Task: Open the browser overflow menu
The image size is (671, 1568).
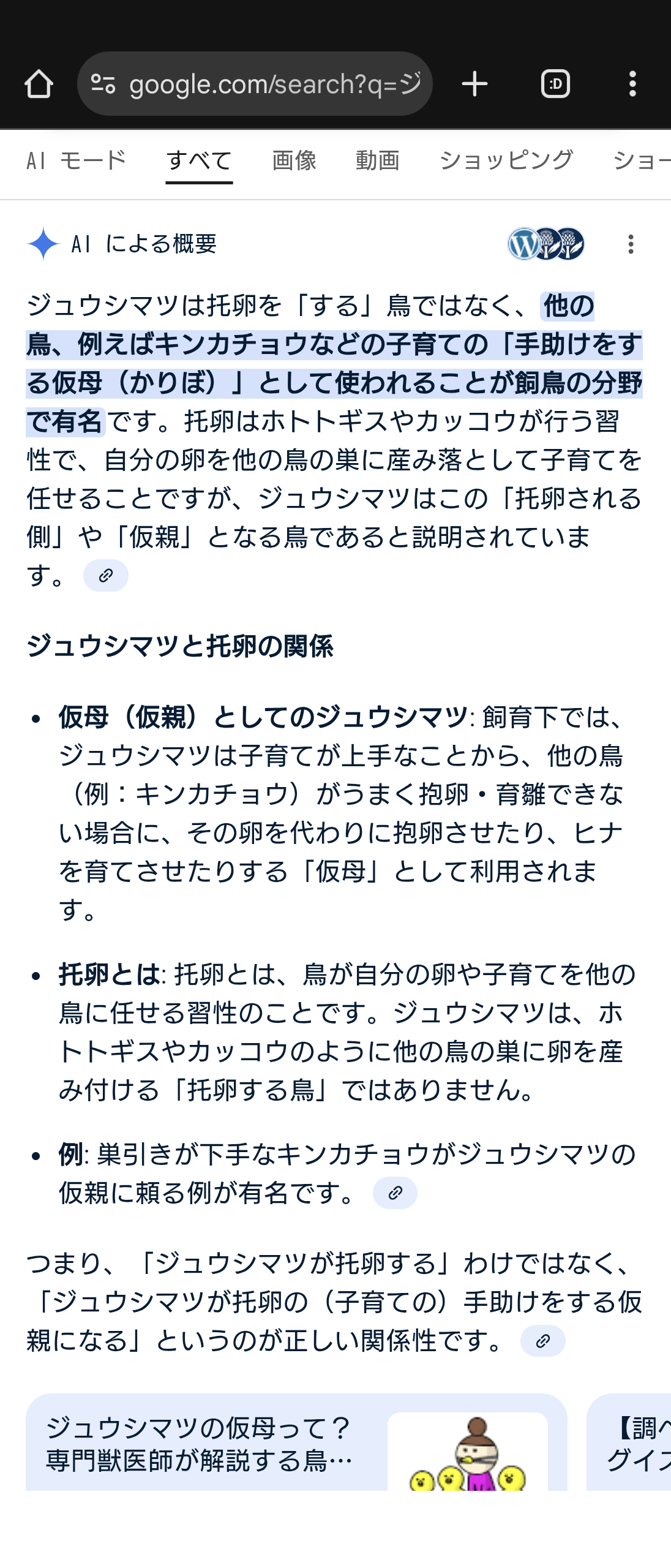Action: 632,84
